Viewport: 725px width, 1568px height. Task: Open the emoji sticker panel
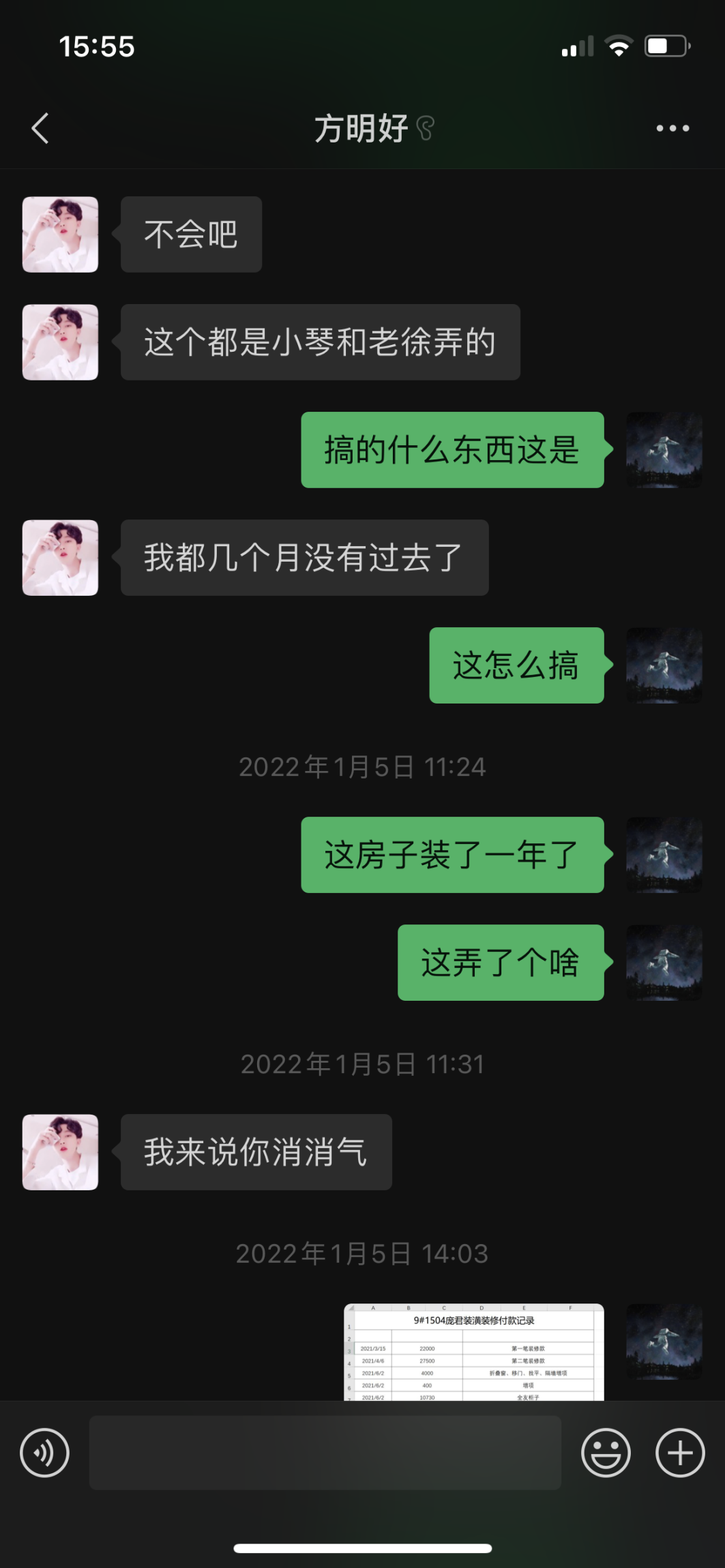click(606, 1453)
